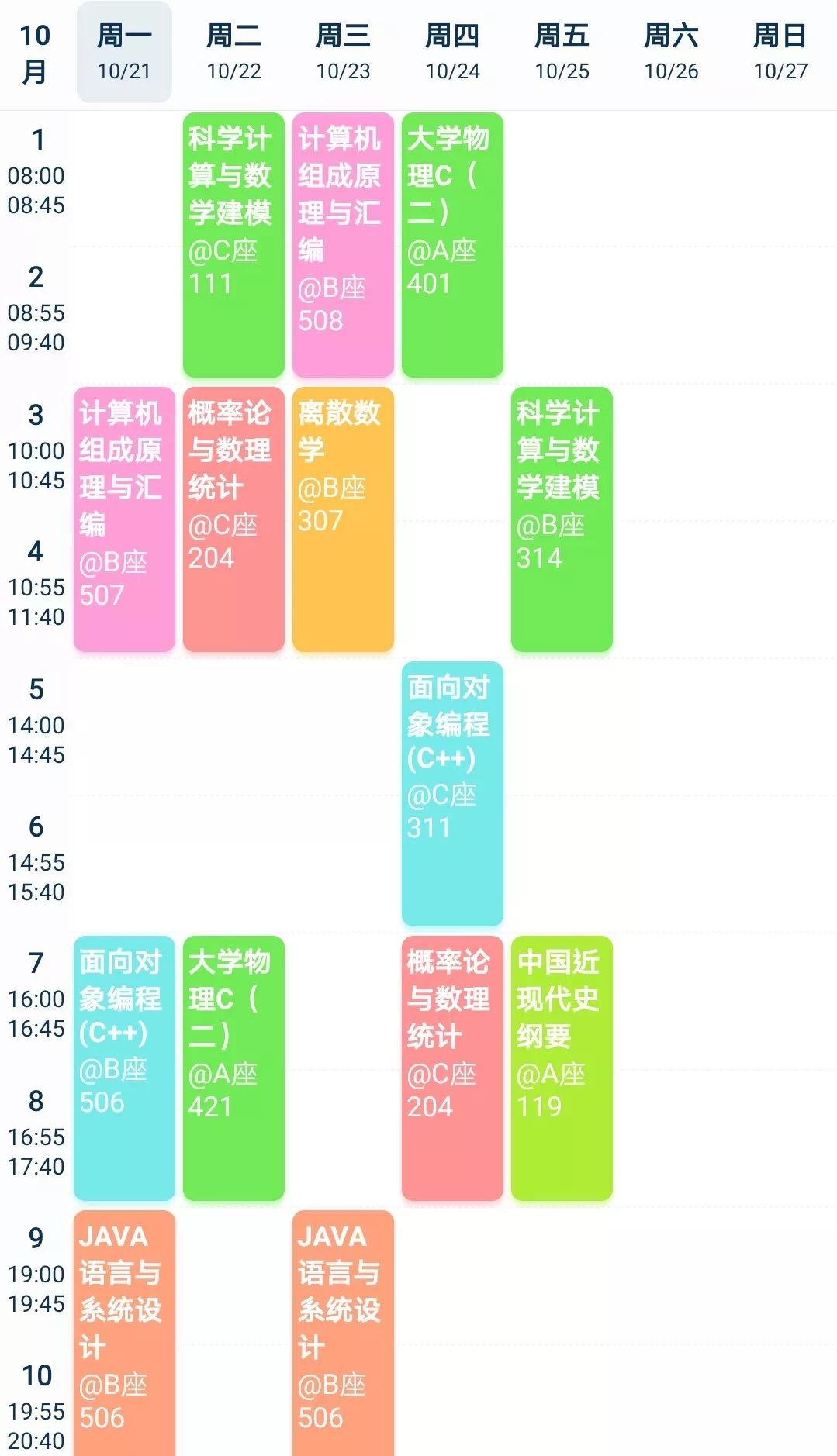Open the 中国近现代史纲要 class in A座119
Viewport: 837px width, 1456px height.
[x=562, y=1068]
